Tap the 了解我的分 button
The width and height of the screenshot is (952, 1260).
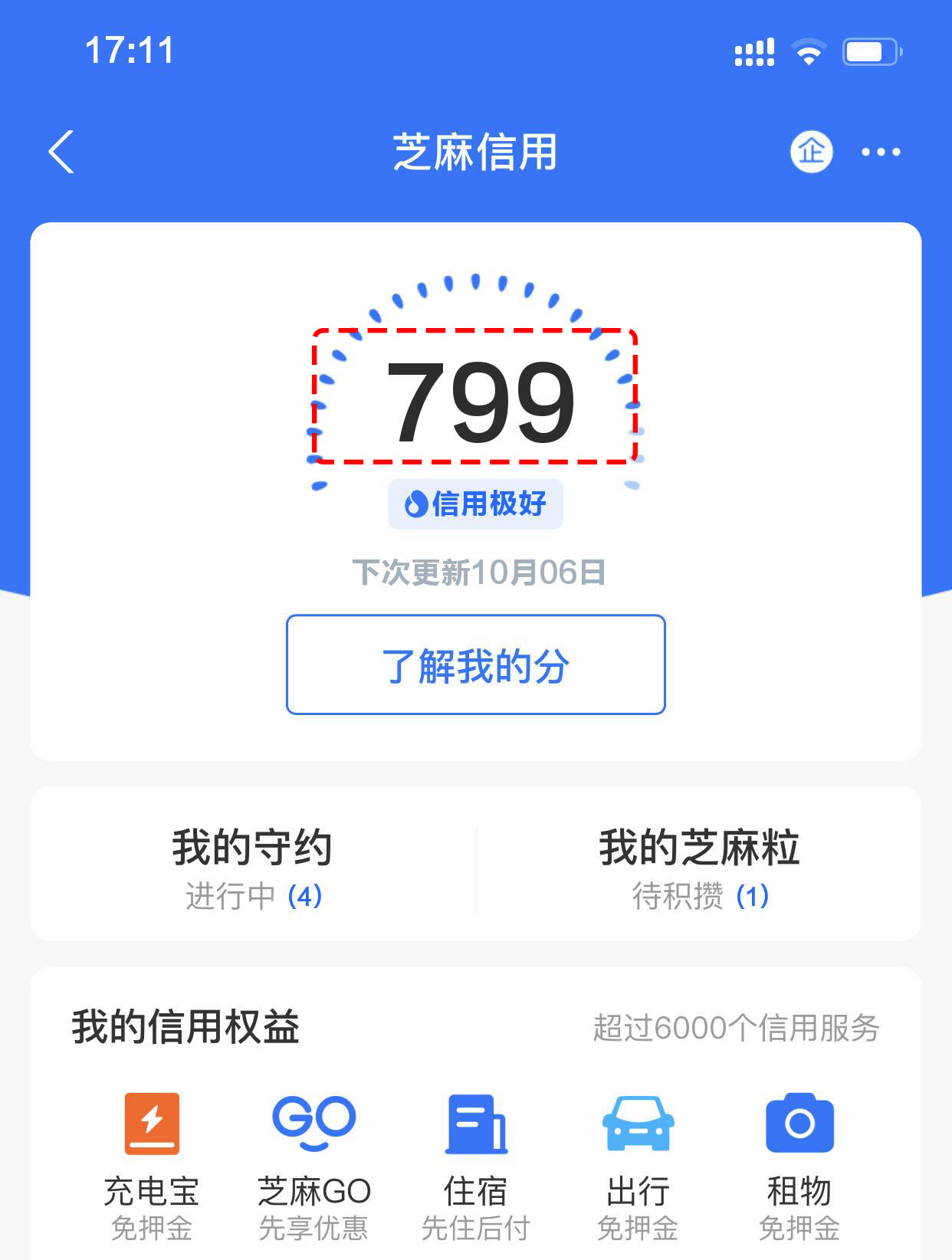(475, 664)
